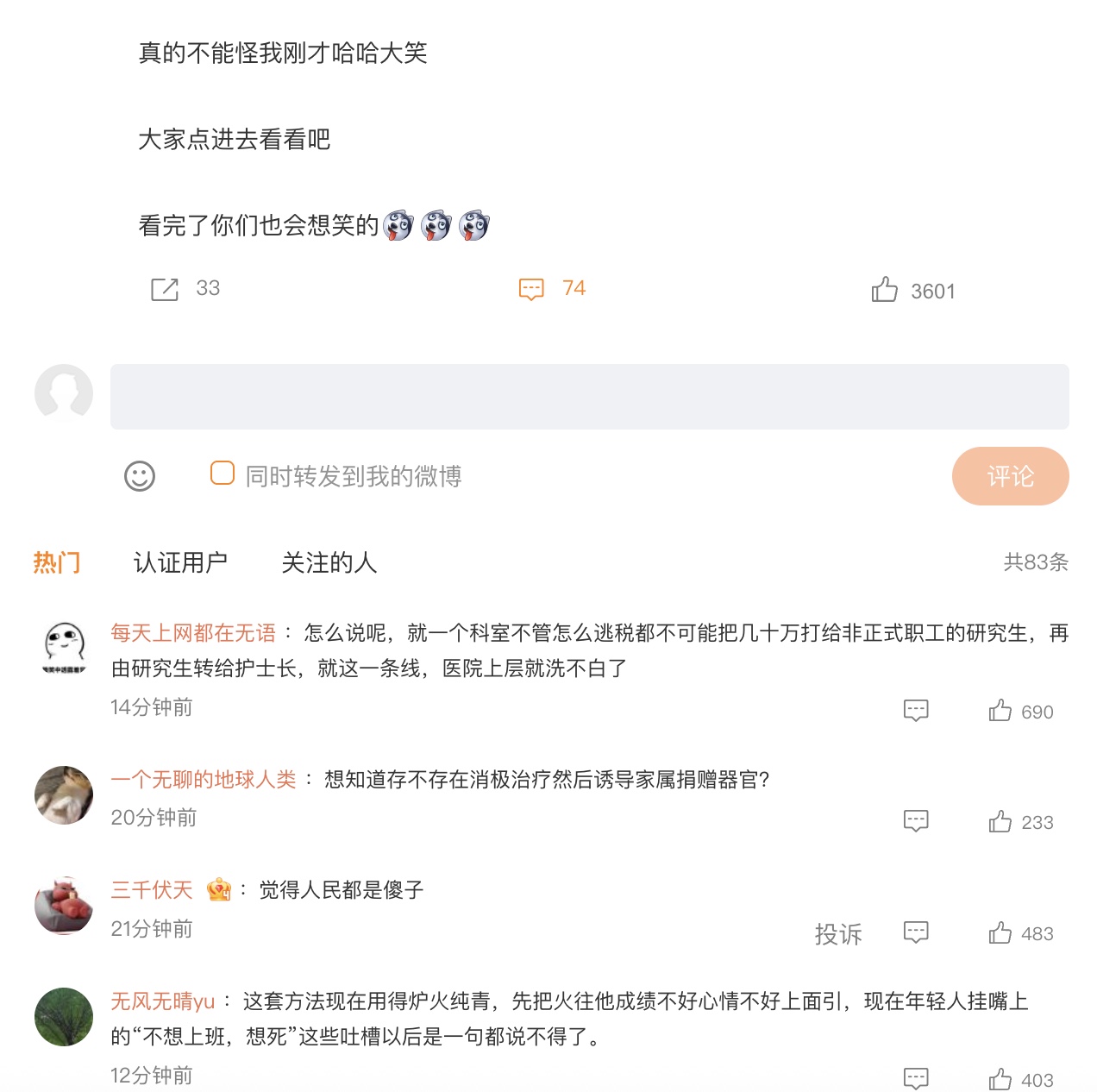The image size is (1097, 1092).
Task: Submit with the 评论 button
Action: [x=1010, y=476]
